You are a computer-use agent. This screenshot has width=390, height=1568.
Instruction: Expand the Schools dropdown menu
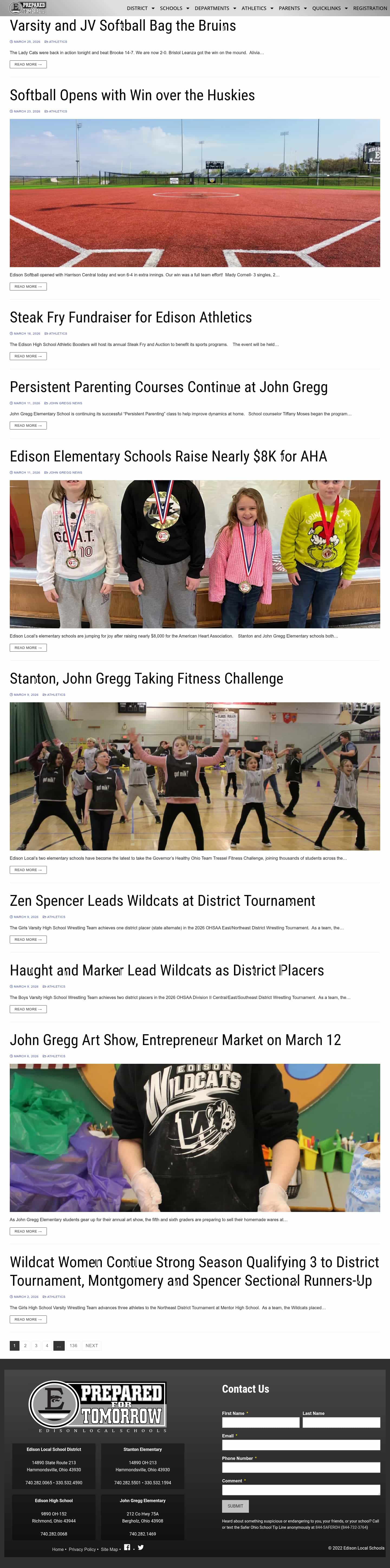click(174, 8)
